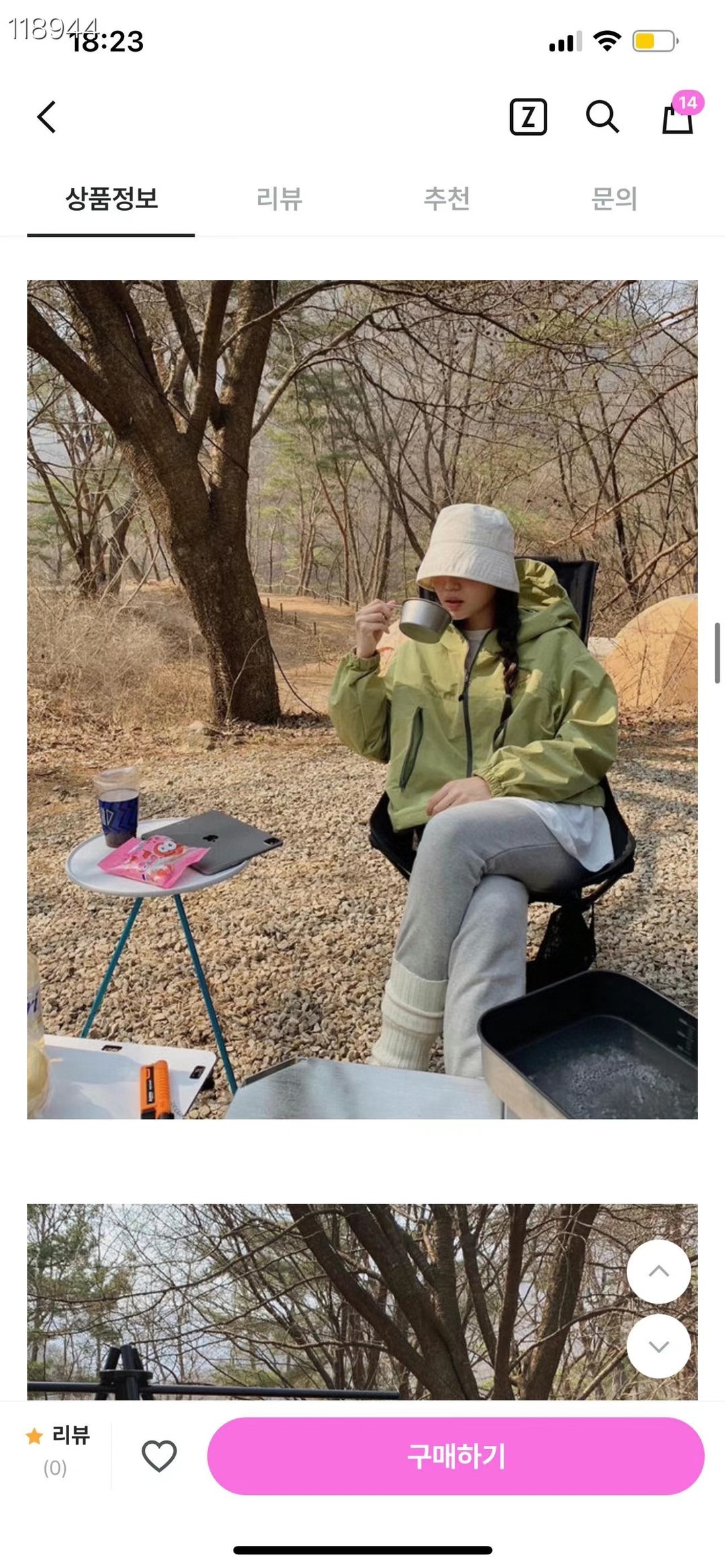This screenshot has width=725, height=1568.
Task: Select the 상품정보 tab
Action: 111,199
